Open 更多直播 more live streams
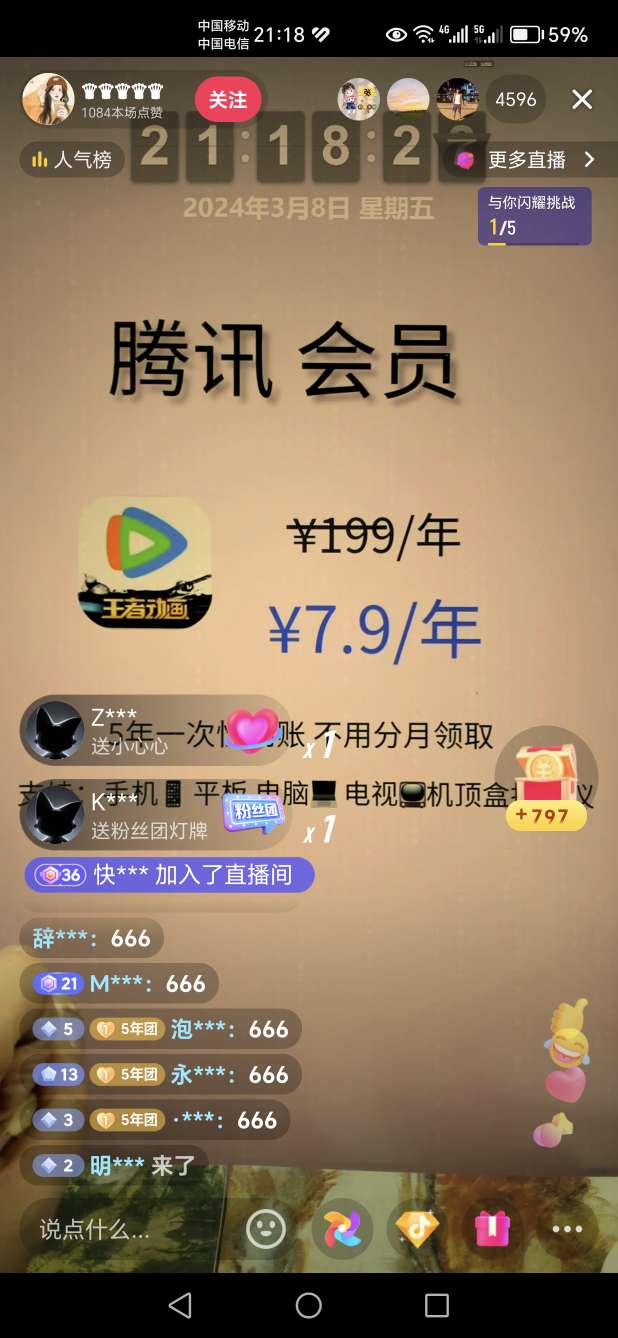The width and height of the screenshot is (618, 1338). point(527,160)
